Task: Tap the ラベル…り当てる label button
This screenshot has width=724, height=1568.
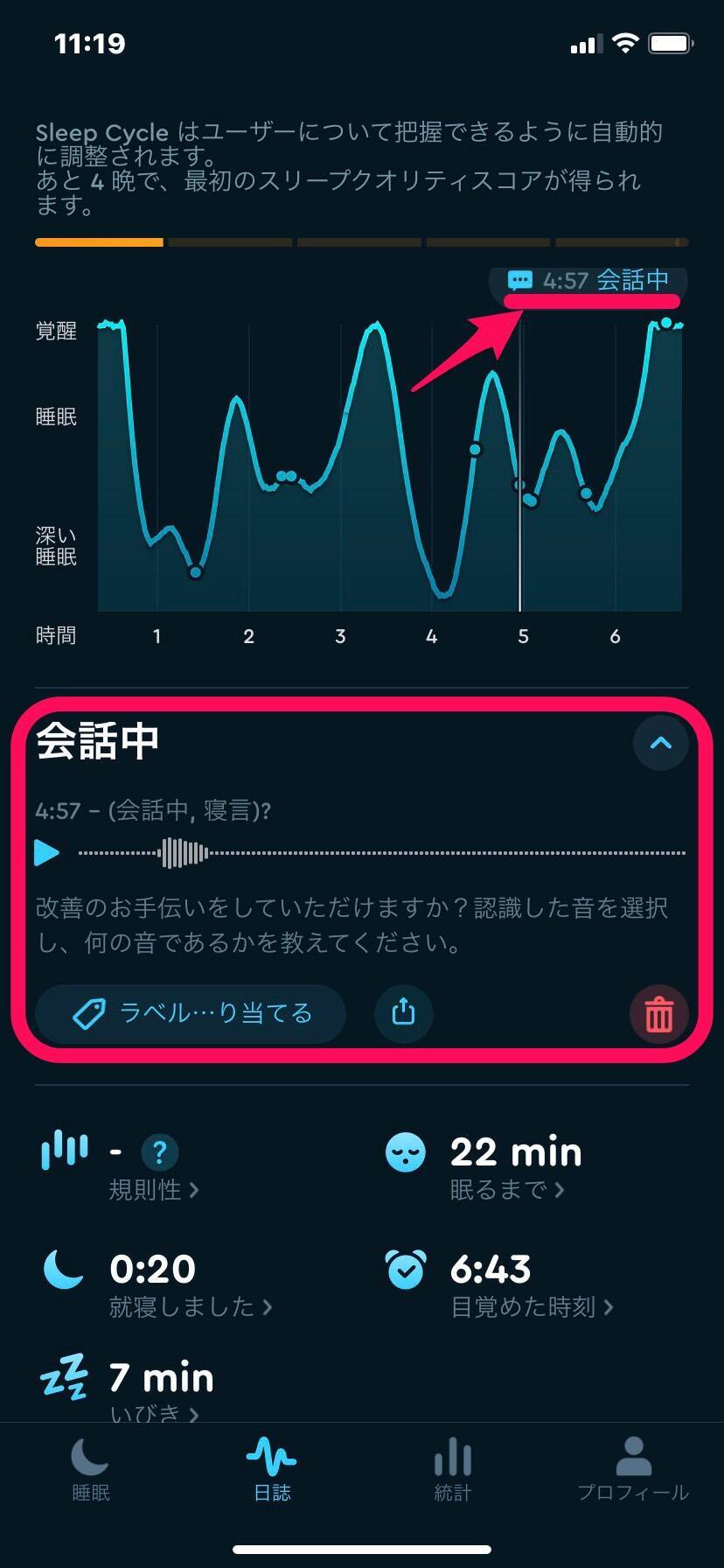Action: tap(191, 1013)
